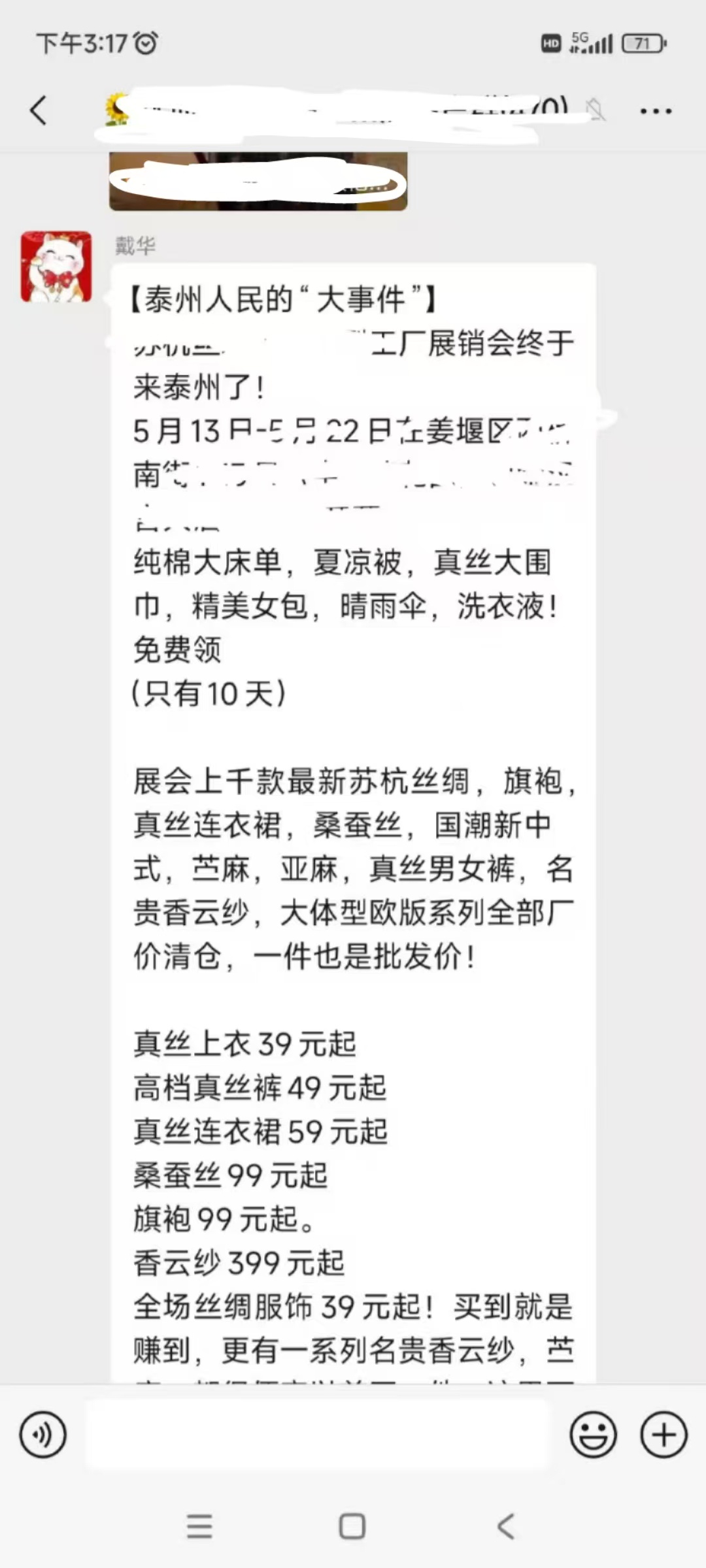Open the video thumbnail above 戴华's message
706x1568 pixels.
coord(258,181)
